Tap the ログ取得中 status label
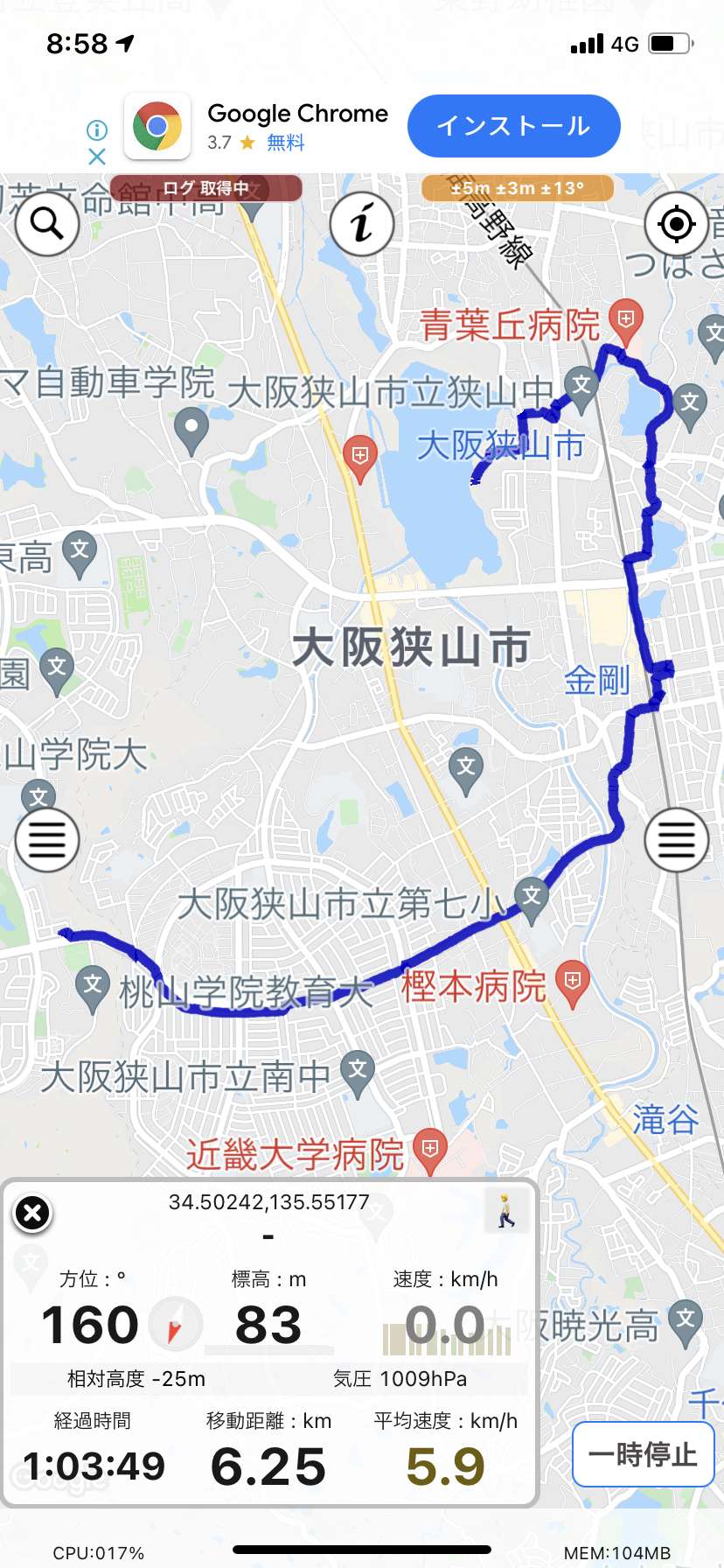724x1568 pixels. click(x=206, y=188)
